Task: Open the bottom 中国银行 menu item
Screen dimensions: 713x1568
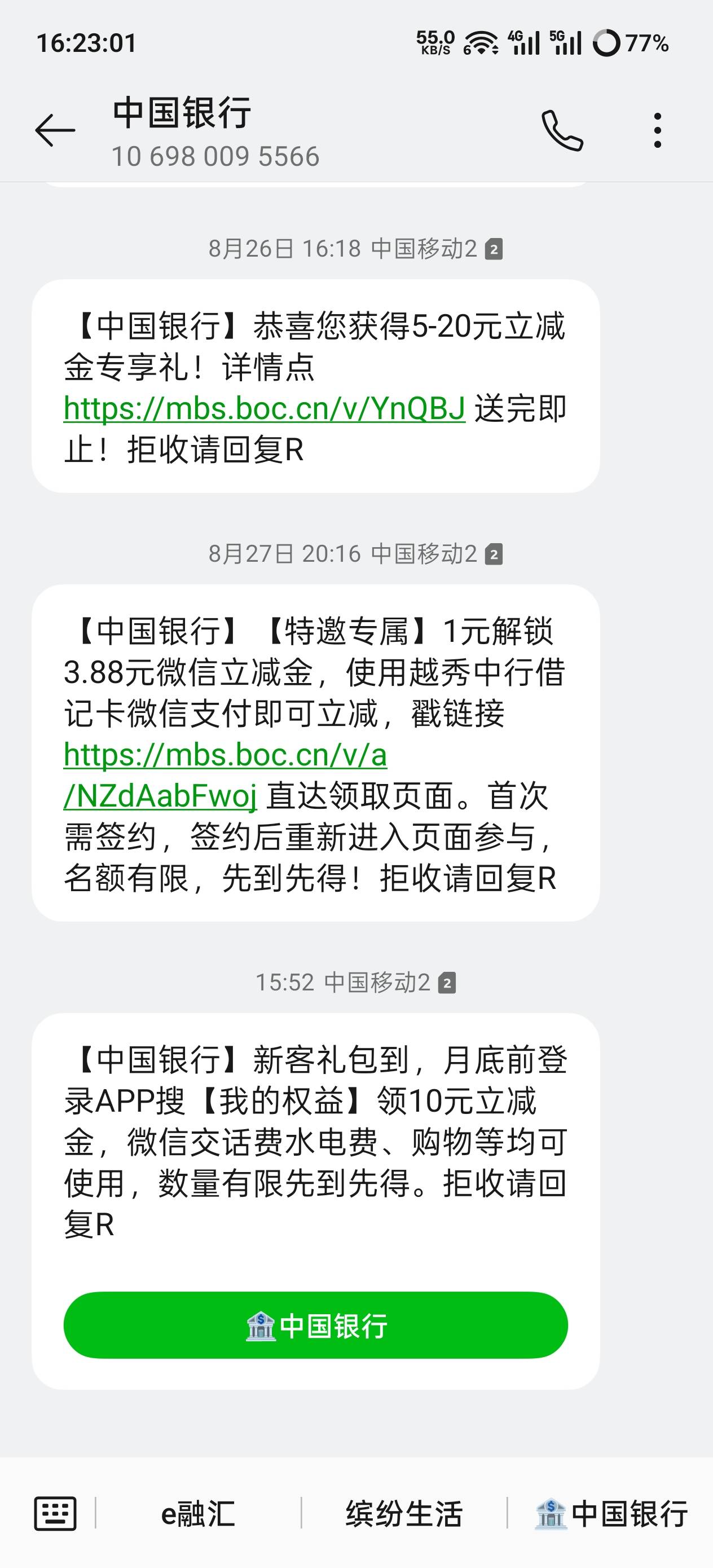Action: pos(611,1514)
